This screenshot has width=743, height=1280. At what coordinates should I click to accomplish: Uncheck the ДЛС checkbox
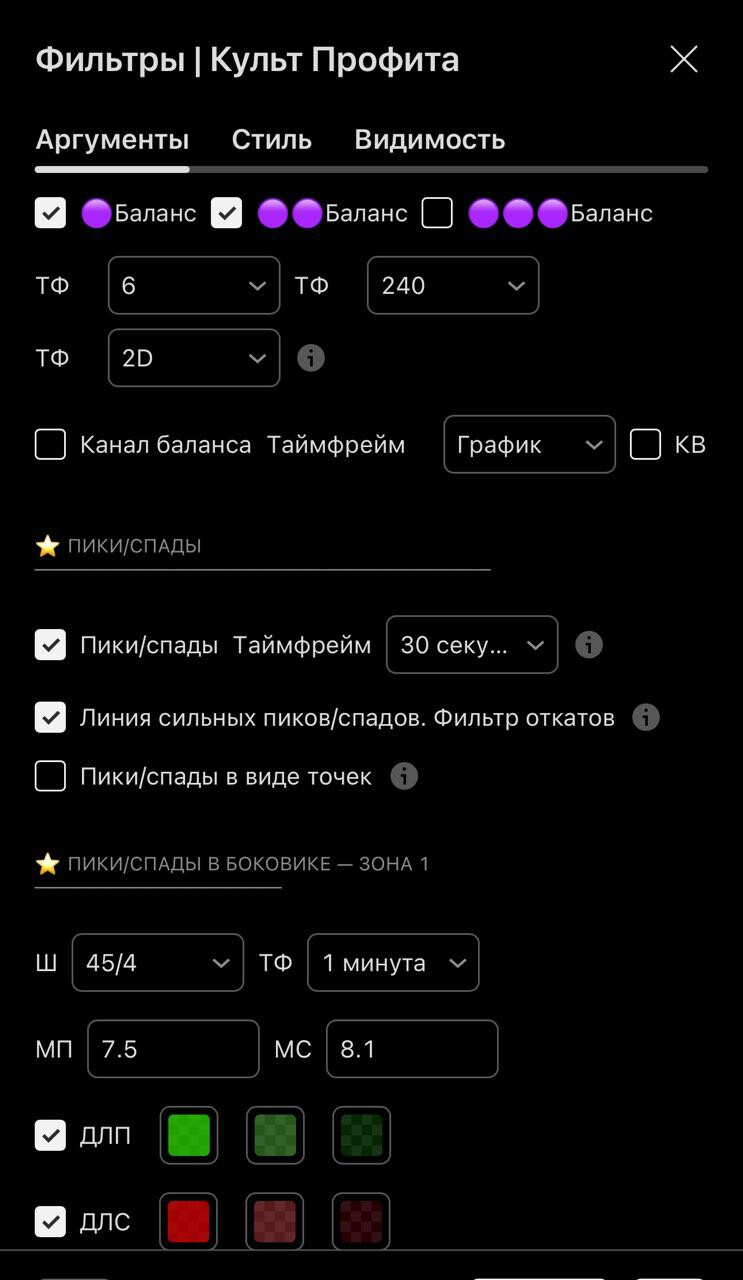point(51,1221)
